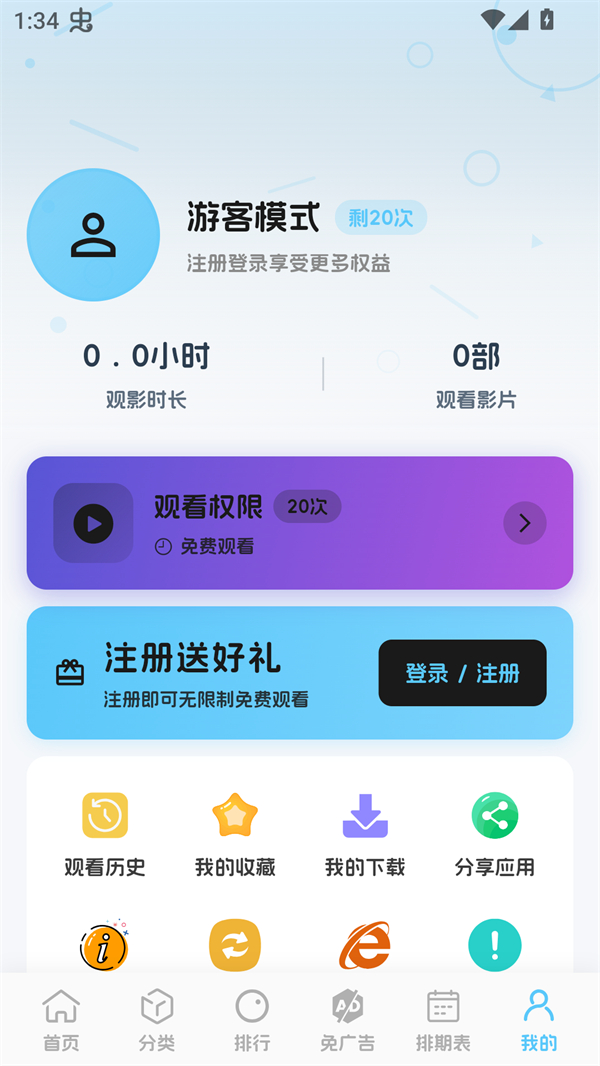Open the 排期表 tab

(x=443, y=1020)
